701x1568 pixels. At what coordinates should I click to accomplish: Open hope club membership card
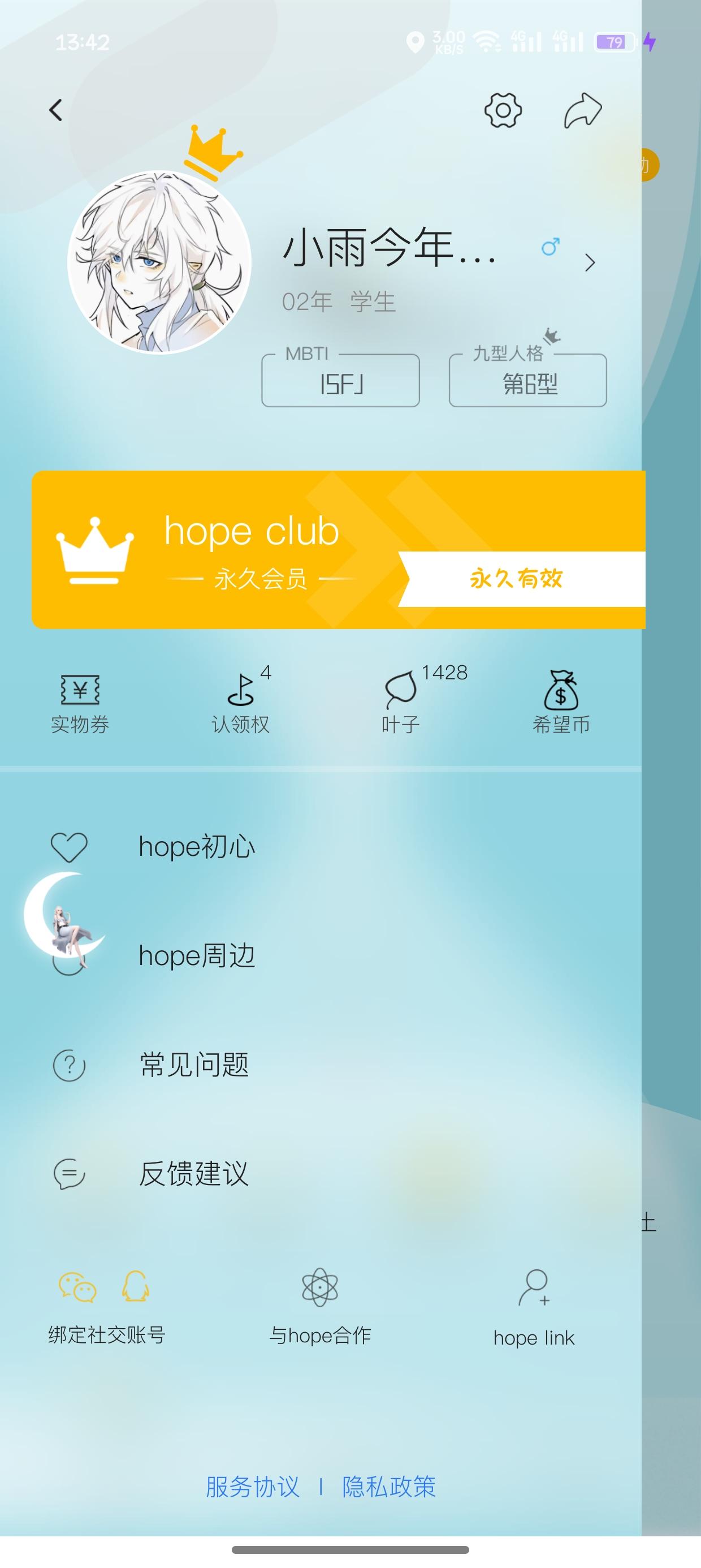[x=338, y=549]
